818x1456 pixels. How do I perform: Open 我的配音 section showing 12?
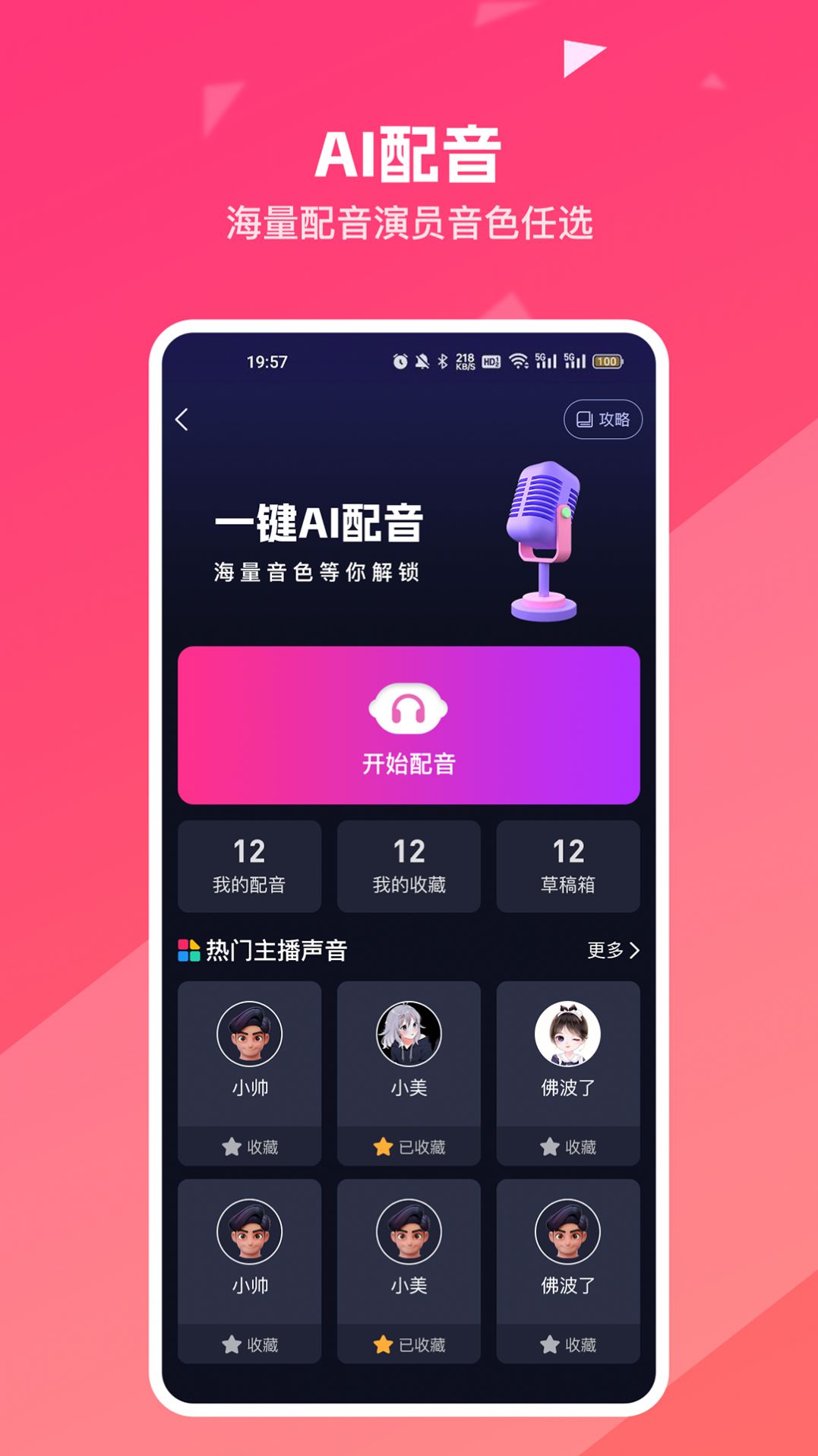coord(248,866)
